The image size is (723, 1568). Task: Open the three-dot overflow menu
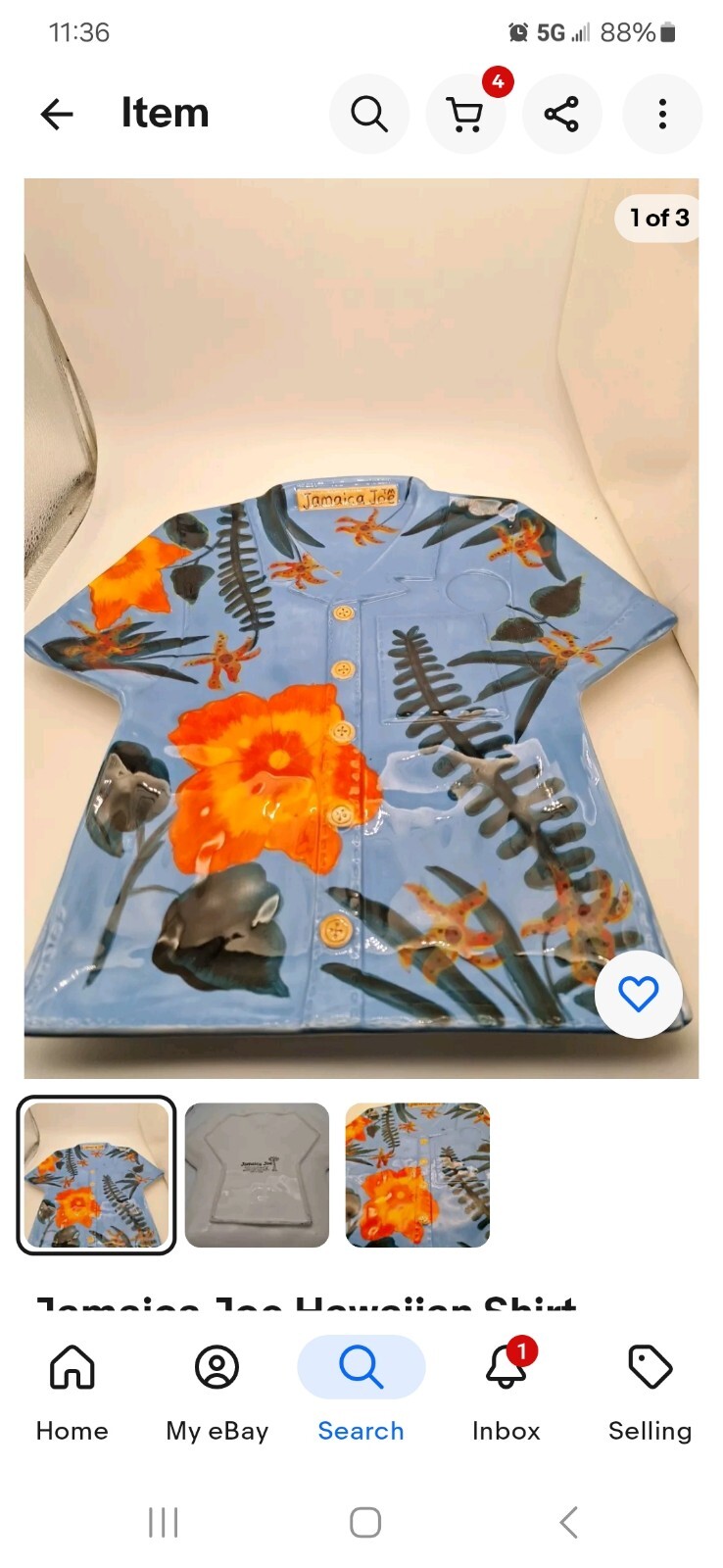click(x=662, y=115)
